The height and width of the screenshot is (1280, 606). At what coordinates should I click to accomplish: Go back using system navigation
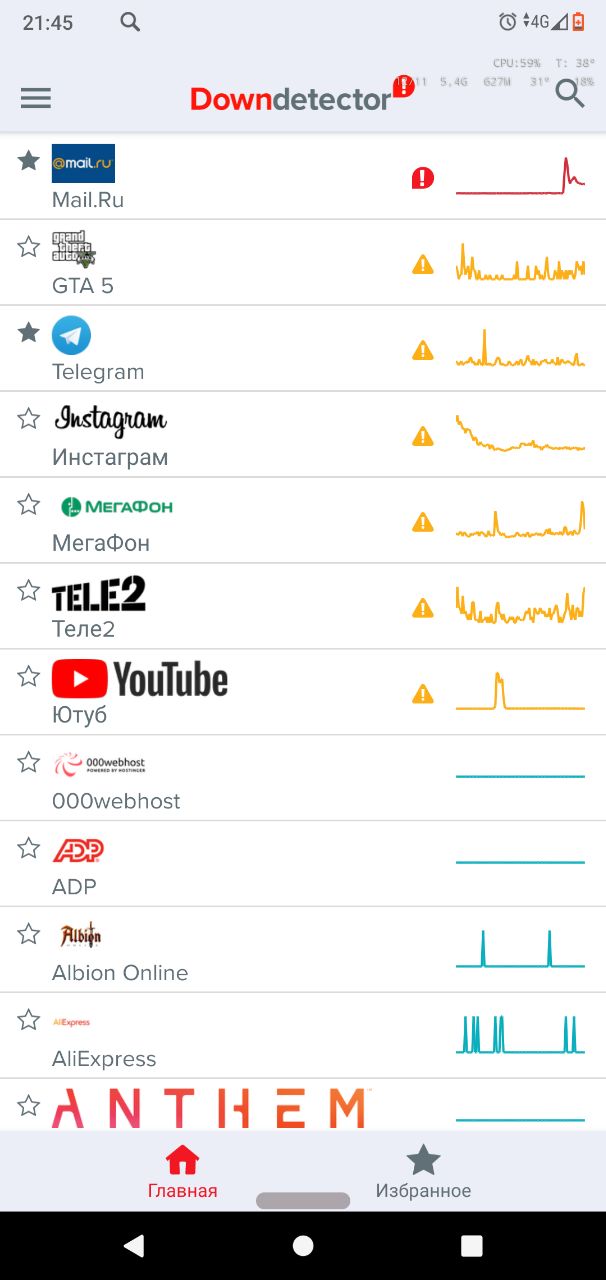coord(134,1245)
